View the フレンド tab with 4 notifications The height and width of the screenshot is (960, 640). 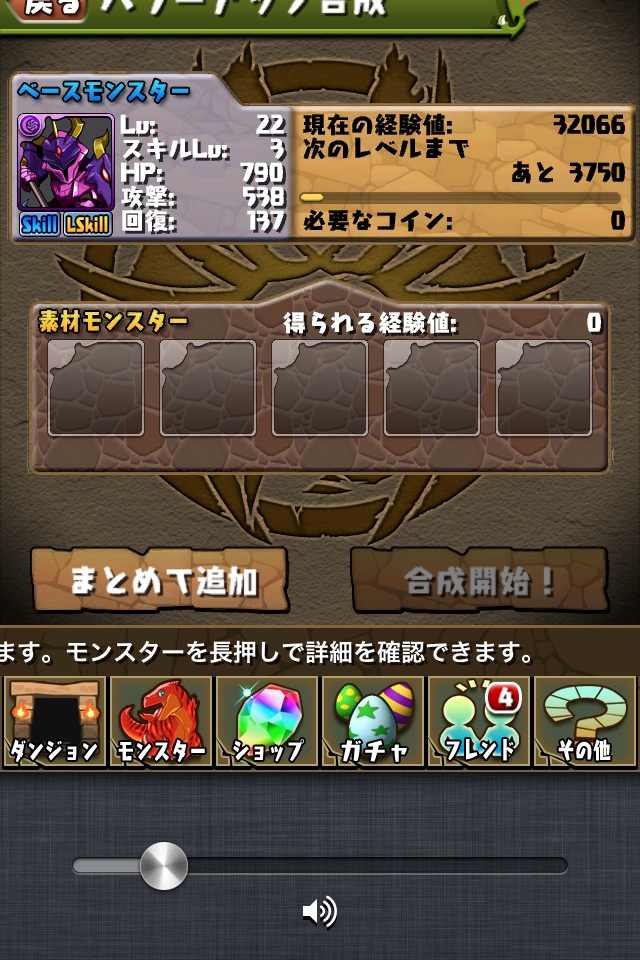tap(479, 721)
